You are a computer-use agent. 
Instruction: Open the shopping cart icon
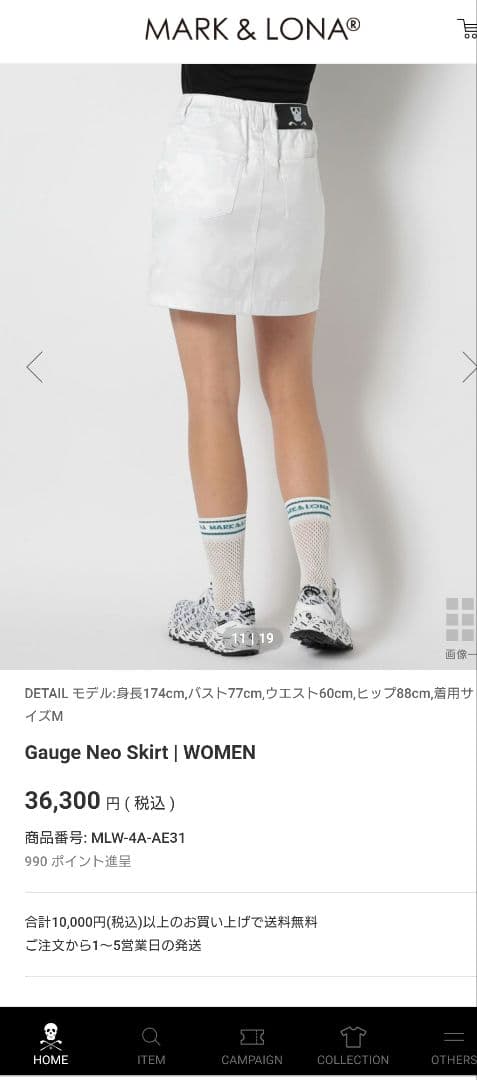(x=467, y=29)
